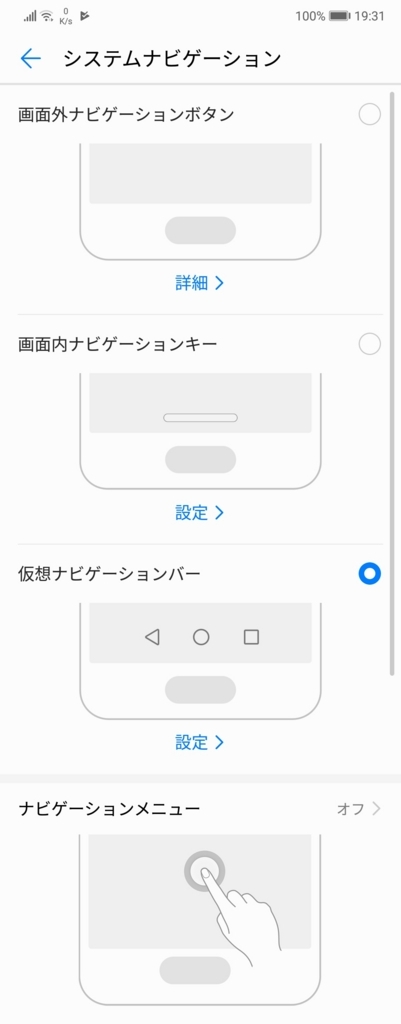Viewport: 401px width, 1024px height.
Task: Go back using the arrow
Action: tap(31, 59)
